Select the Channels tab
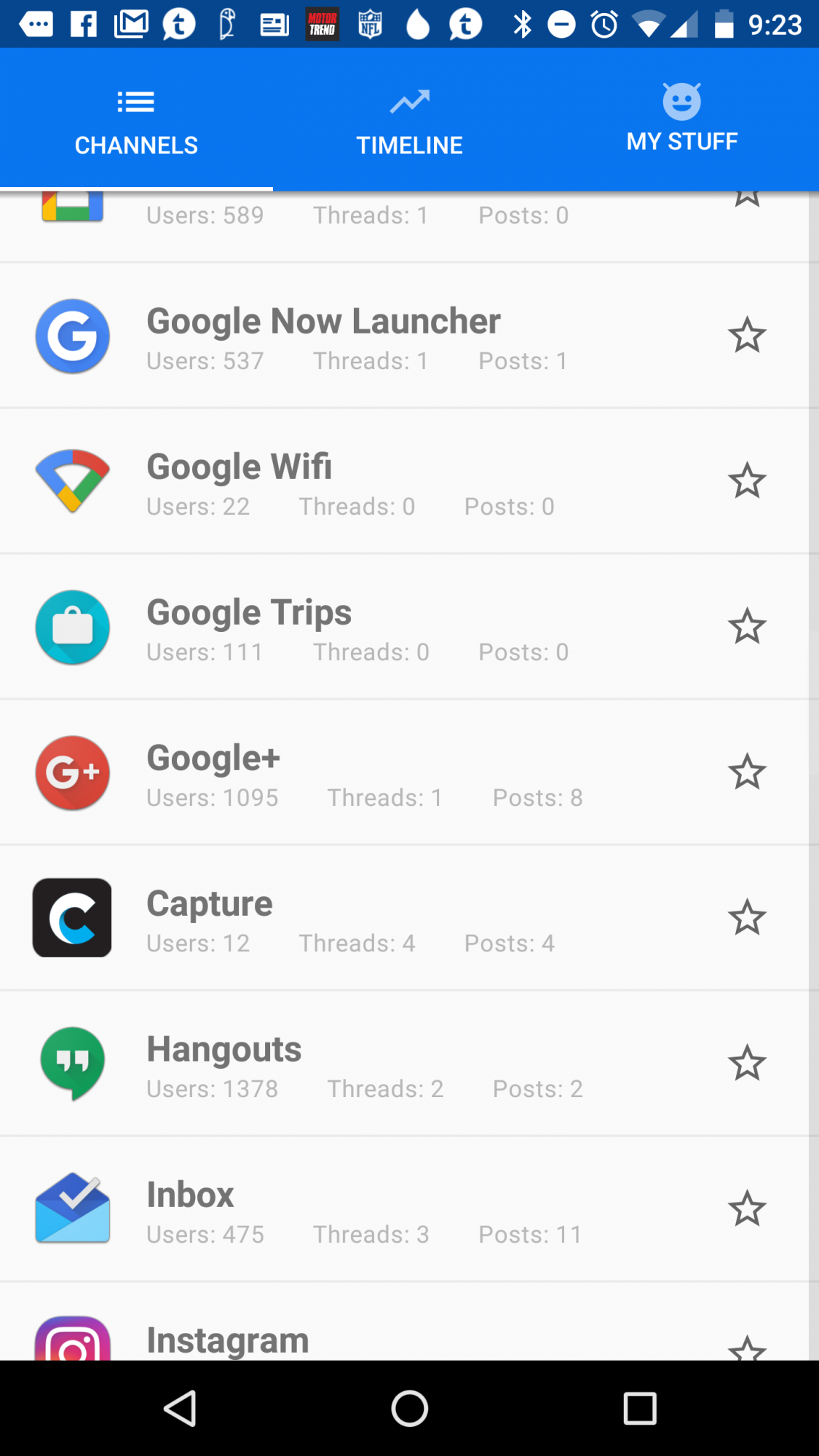The width and height of the screenshot is (819, 1456). [136, 120]
